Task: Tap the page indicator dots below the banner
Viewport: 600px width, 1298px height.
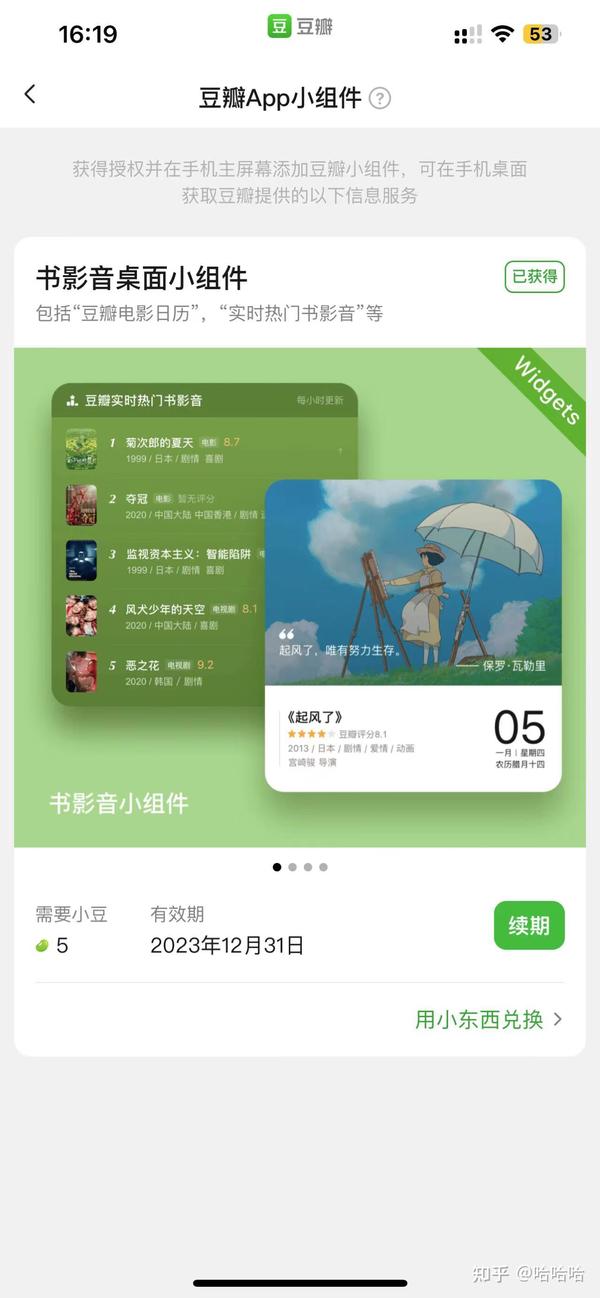Action: coord(300,867)
